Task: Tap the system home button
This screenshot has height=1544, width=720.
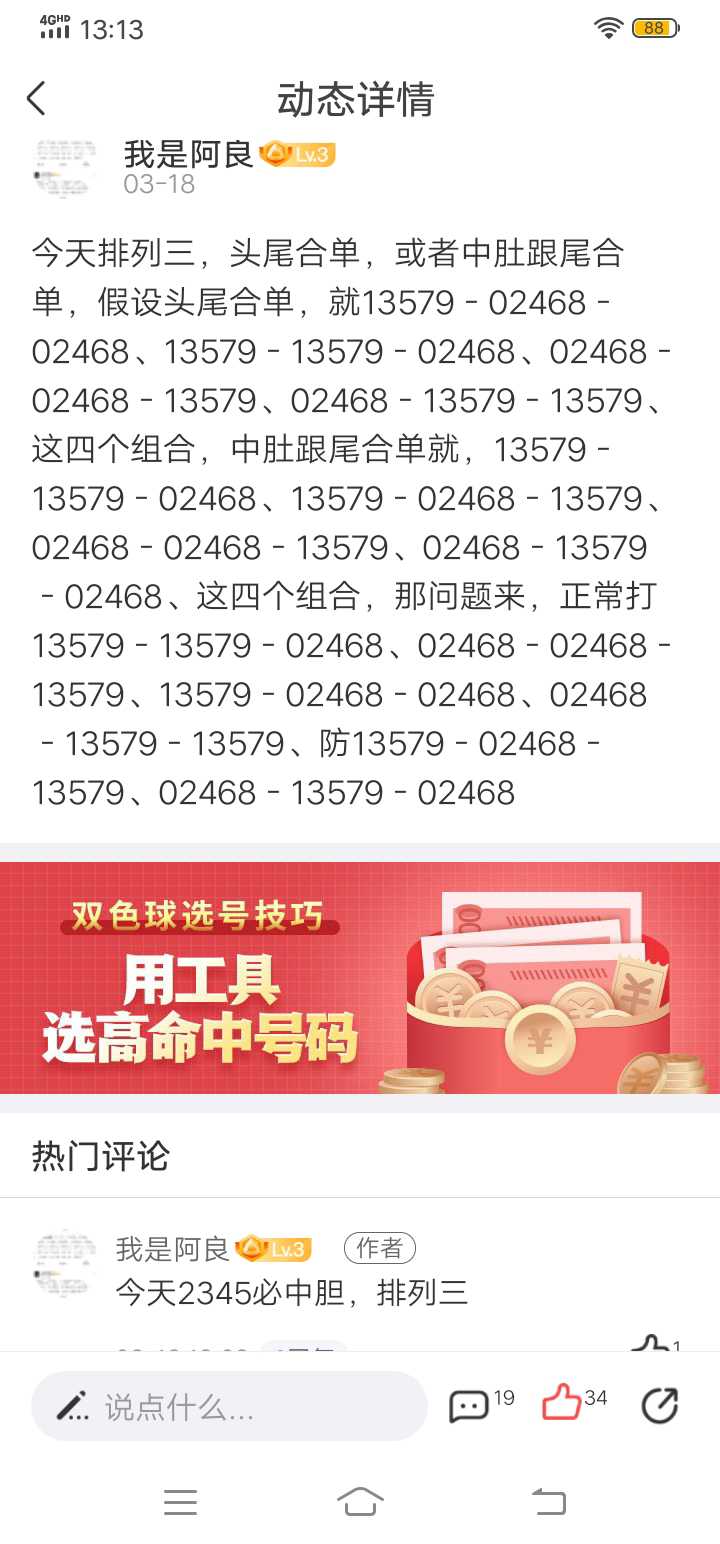Action: (x=360, y=1502)
